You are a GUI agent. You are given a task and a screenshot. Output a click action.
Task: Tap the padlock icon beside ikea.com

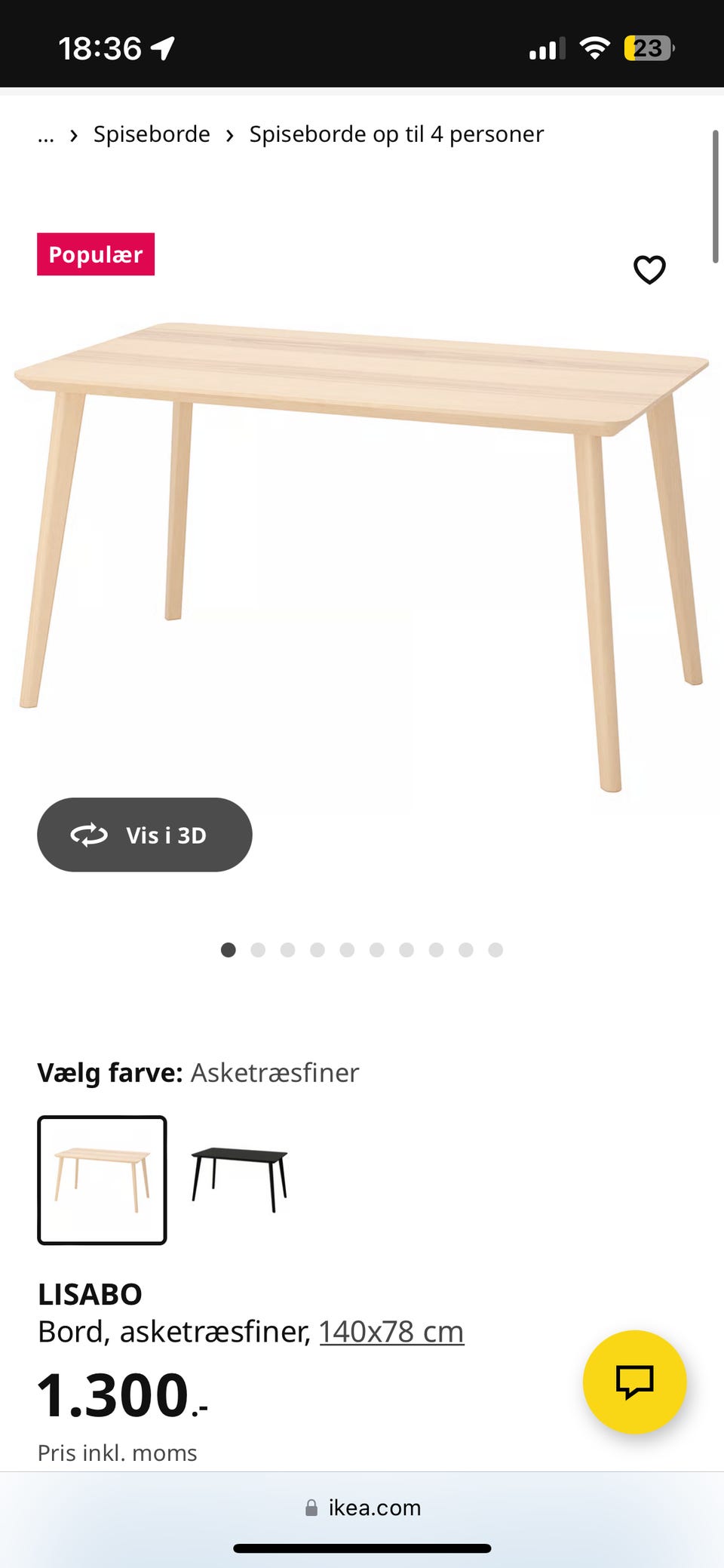point(311,1507)
